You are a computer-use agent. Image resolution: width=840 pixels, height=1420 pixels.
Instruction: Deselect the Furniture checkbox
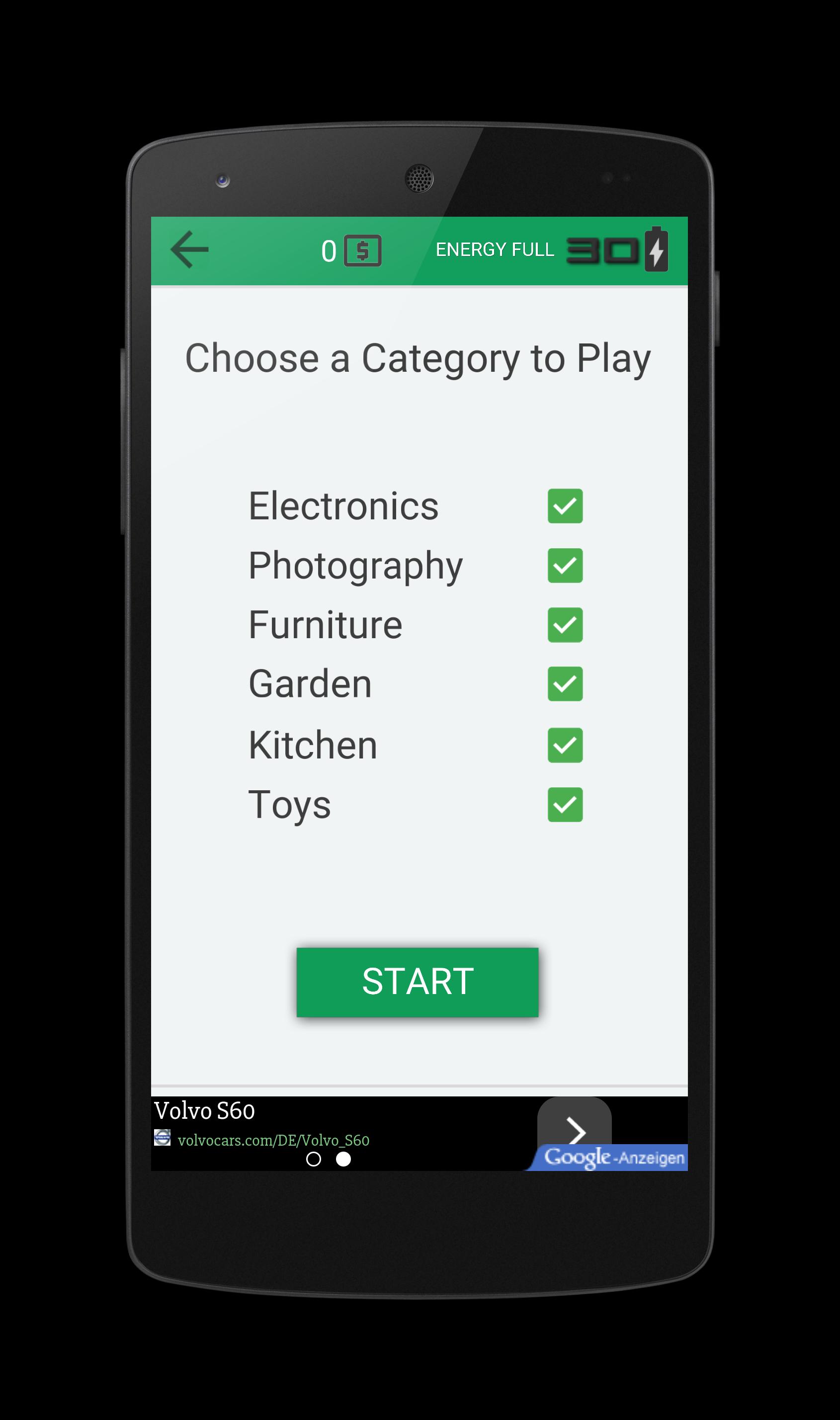565,625
